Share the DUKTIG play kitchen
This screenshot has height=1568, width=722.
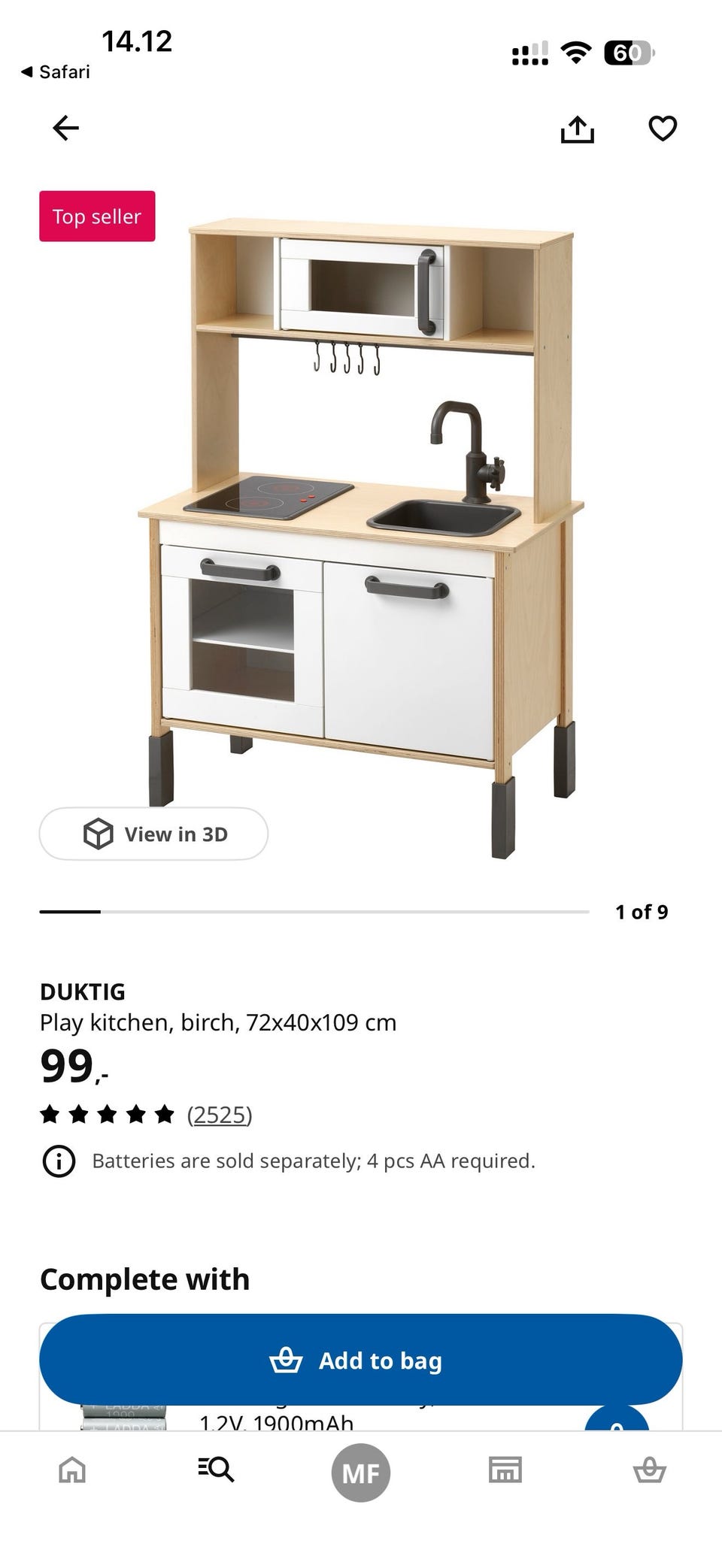(577, 129)
